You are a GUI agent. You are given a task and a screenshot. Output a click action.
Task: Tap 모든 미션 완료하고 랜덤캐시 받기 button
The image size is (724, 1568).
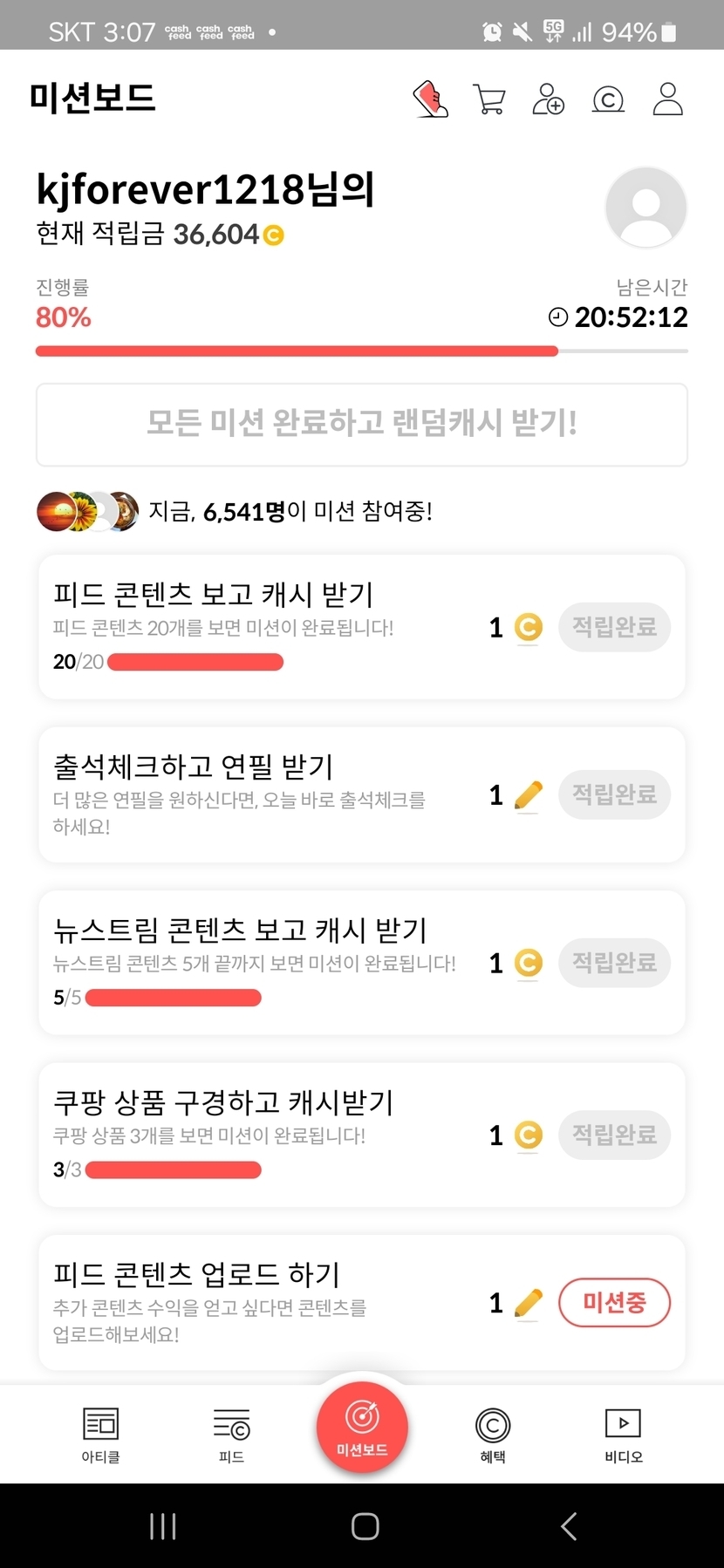coord(362,424)
